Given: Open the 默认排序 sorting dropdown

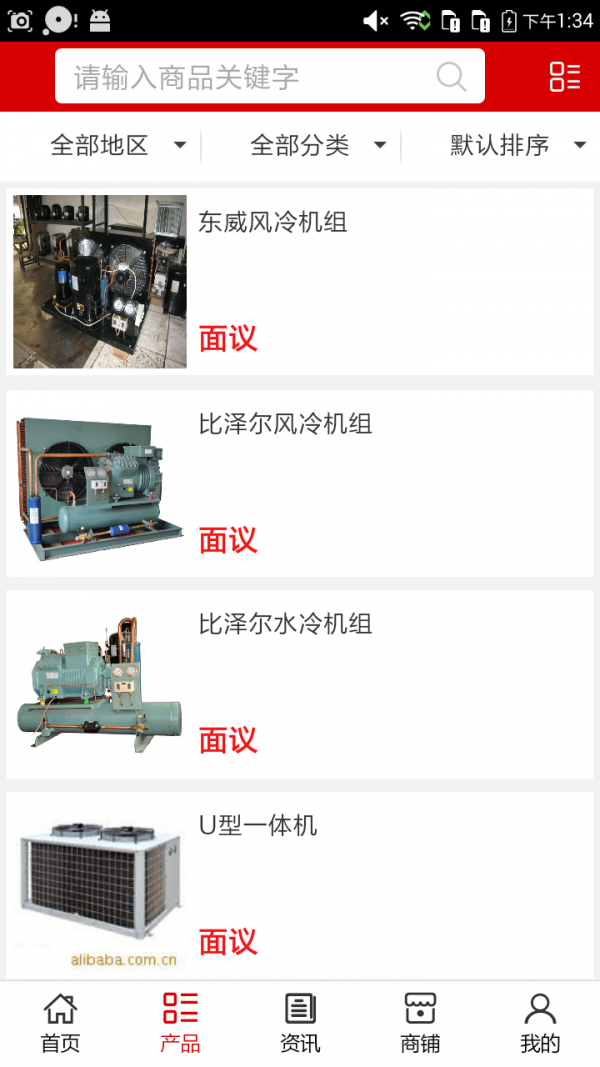Looking at the screenshot, I should click(517, 146).
